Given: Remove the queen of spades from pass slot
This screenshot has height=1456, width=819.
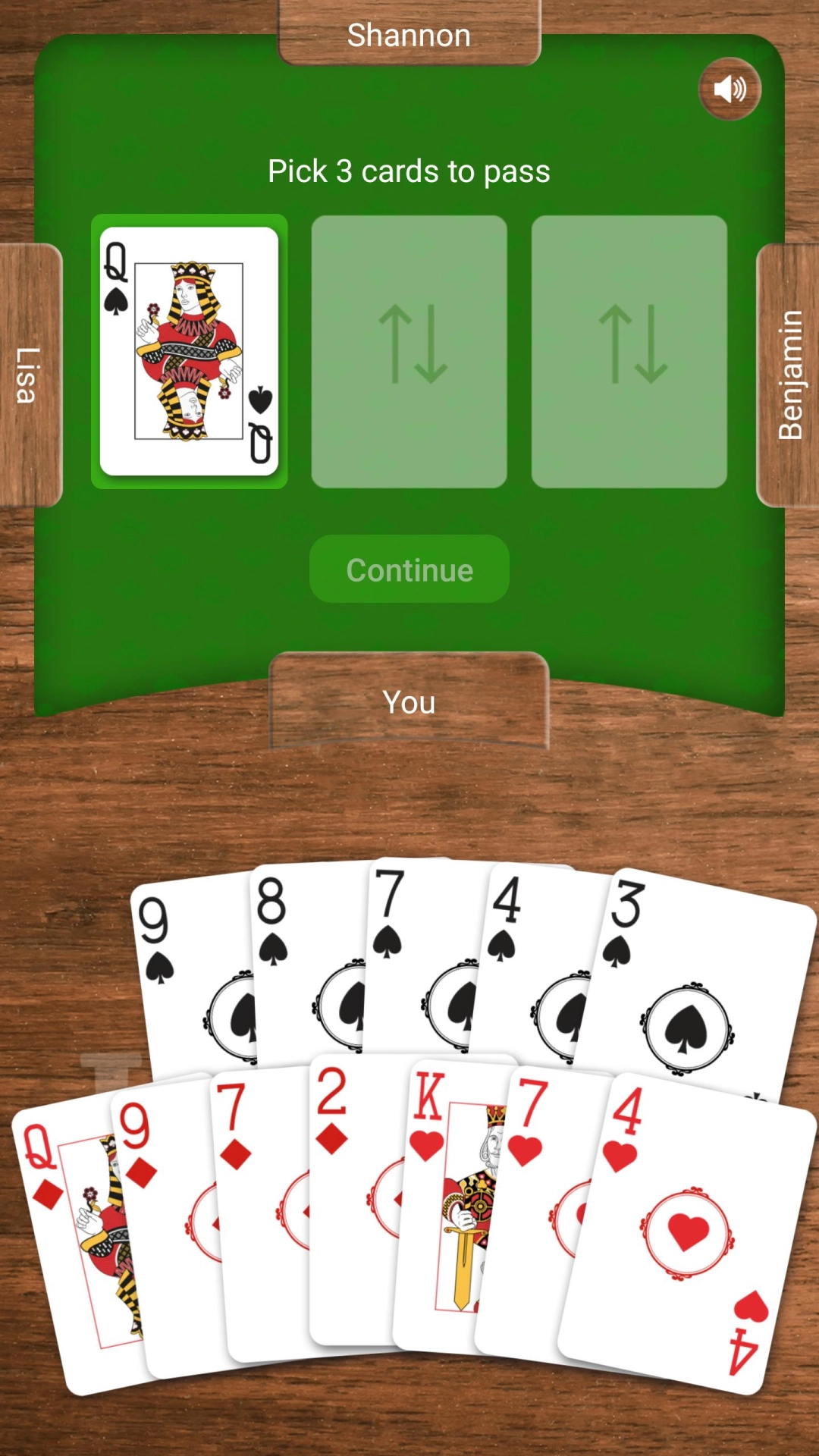Looking at the screenshot, I should pos(189,351).
